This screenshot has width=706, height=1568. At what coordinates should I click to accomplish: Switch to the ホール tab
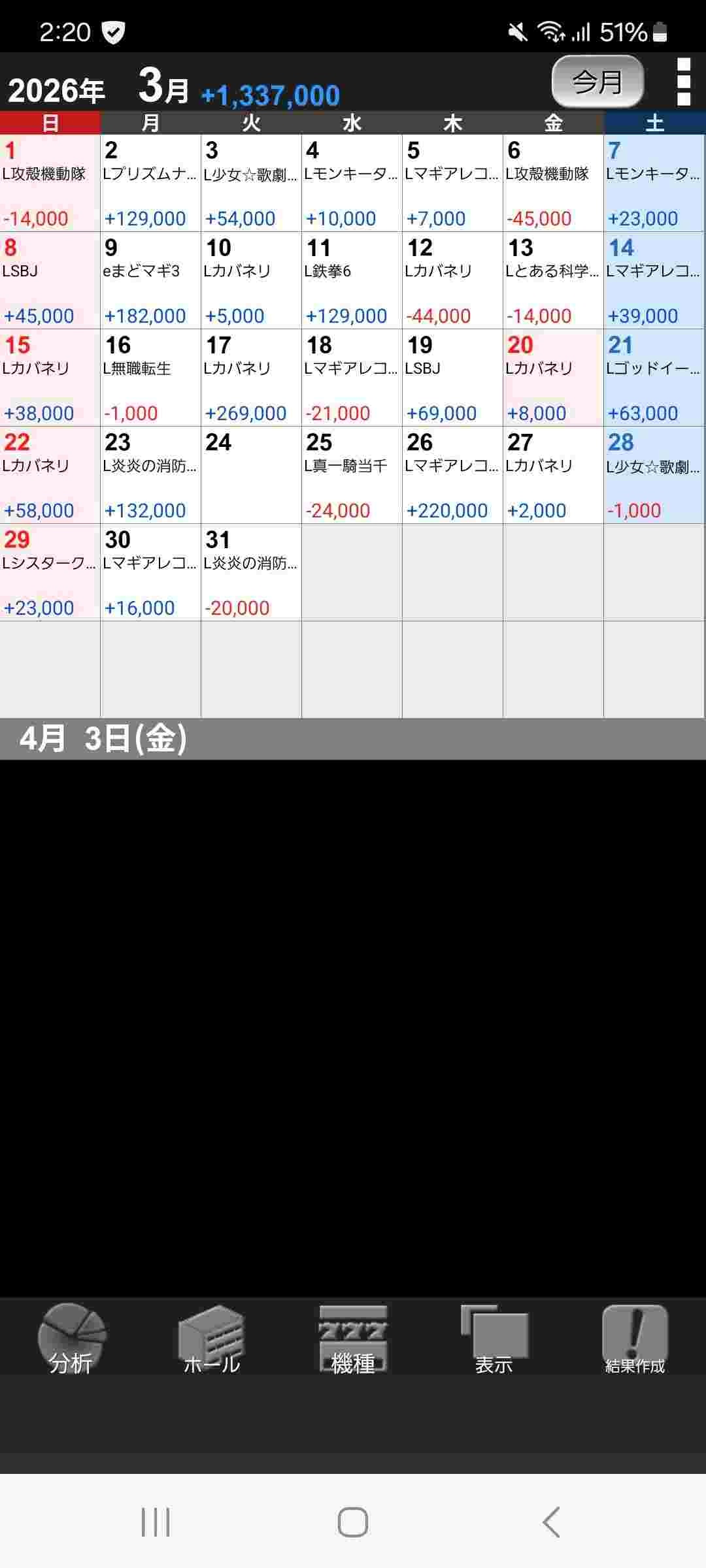click(212, 1339)
